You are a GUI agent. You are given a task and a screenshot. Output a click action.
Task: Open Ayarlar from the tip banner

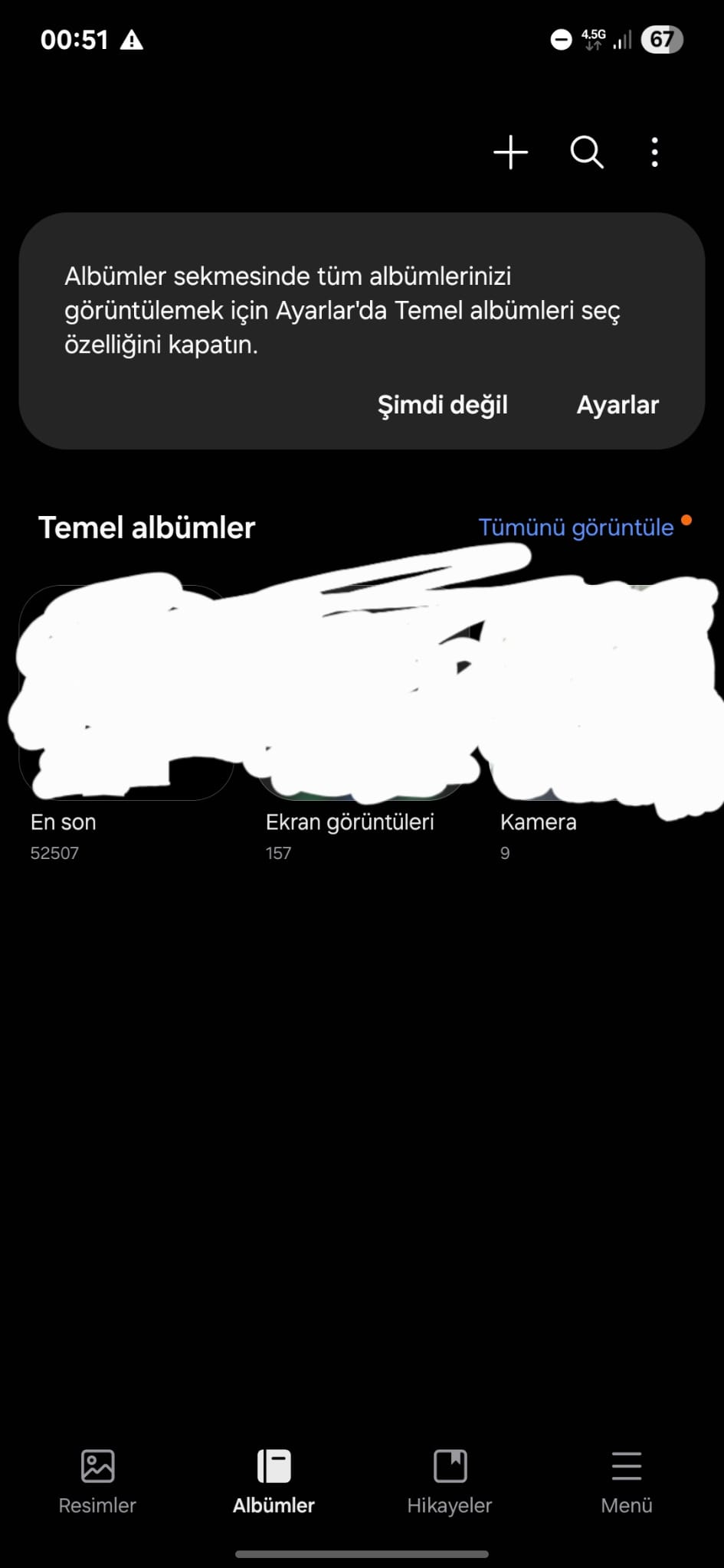coord(618,404)
